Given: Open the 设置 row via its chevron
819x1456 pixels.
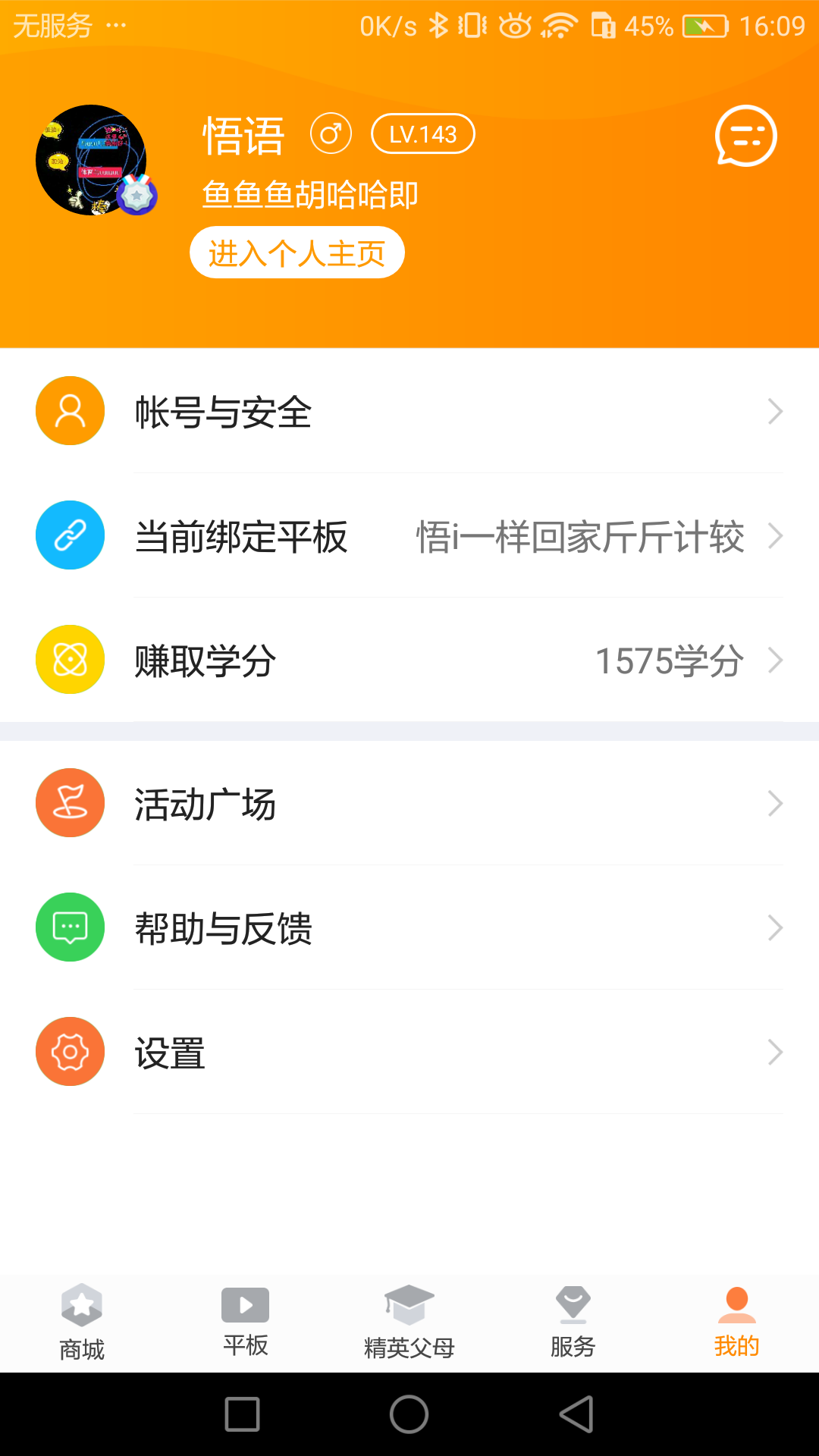Looking at the screenshot, I should point(774,1052).
